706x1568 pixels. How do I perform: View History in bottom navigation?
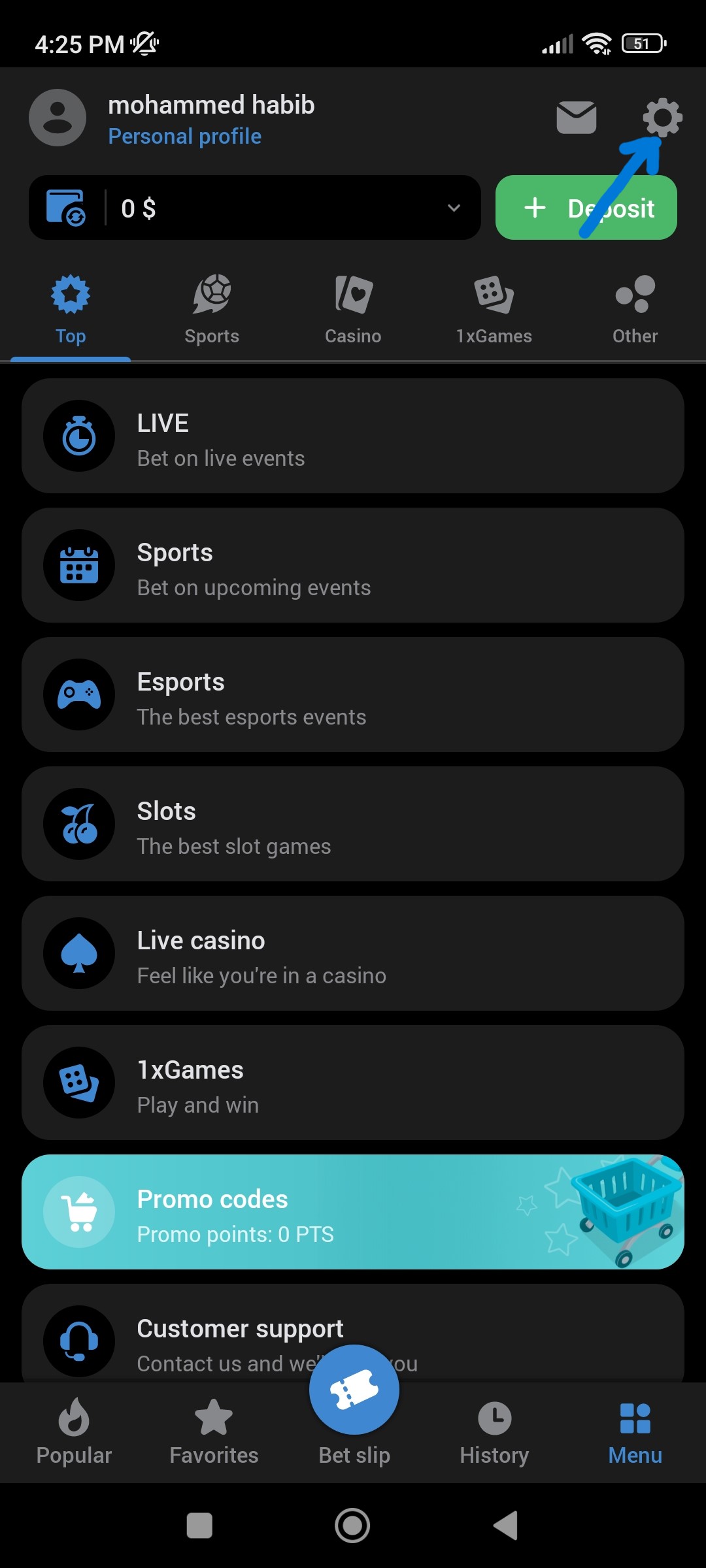point(494,1432)
